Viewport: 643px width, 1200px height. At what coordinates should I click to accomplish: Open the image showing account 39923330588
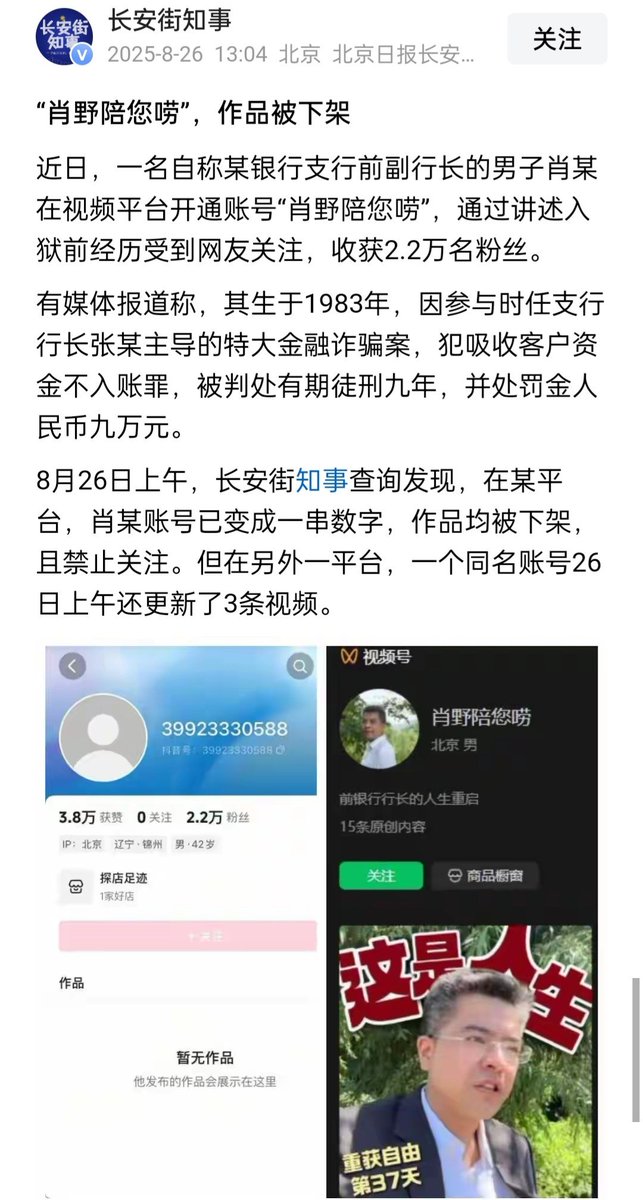point(186,920)
